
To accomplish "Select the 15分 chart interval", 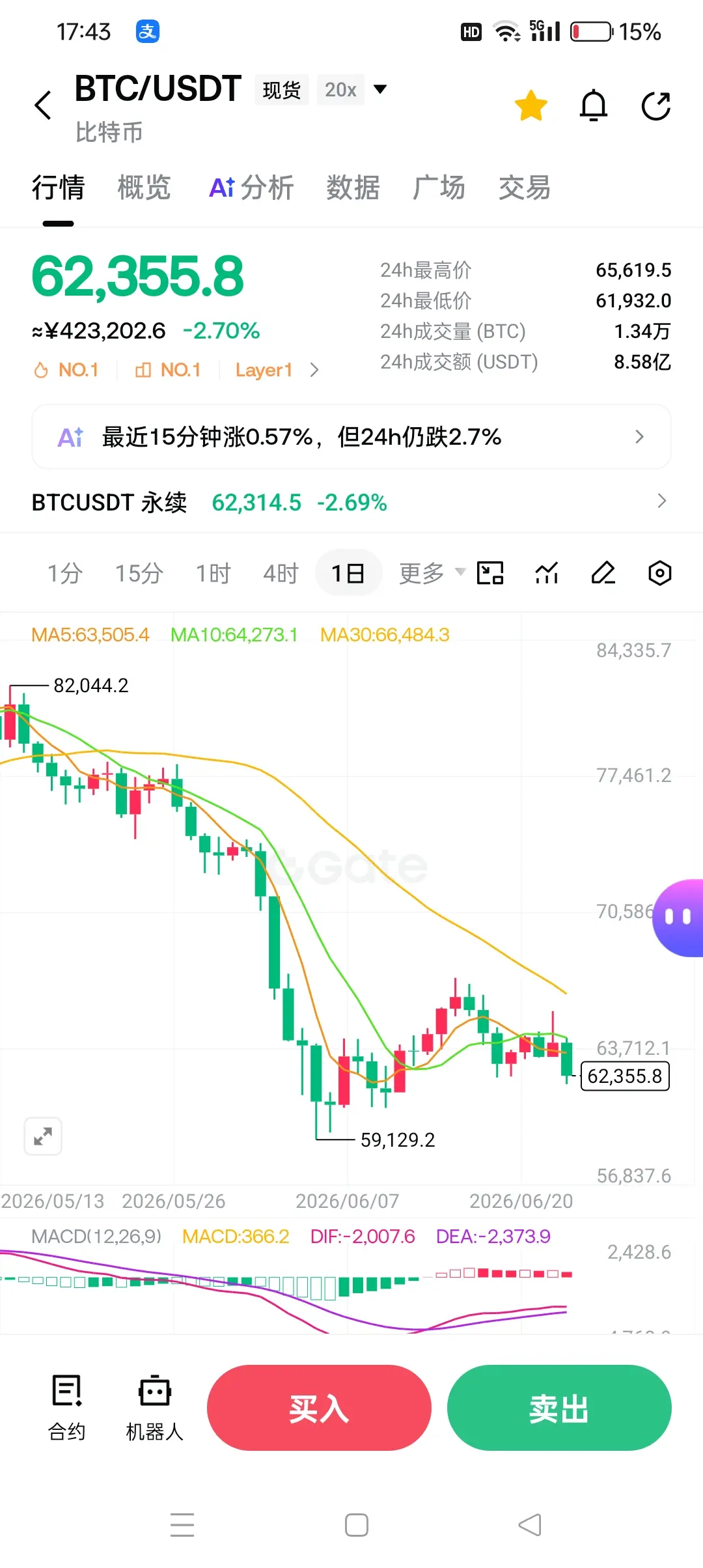I will [139, 573].
